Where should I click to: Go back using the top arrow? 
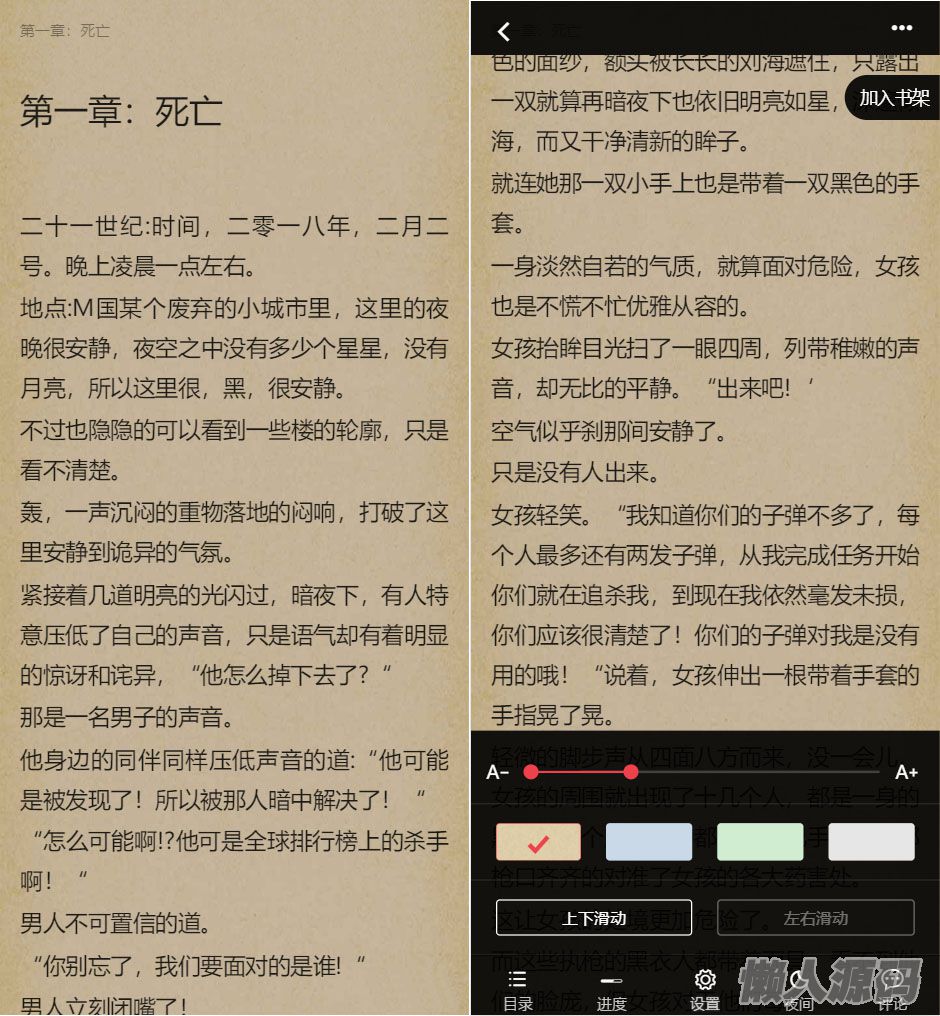503,31
